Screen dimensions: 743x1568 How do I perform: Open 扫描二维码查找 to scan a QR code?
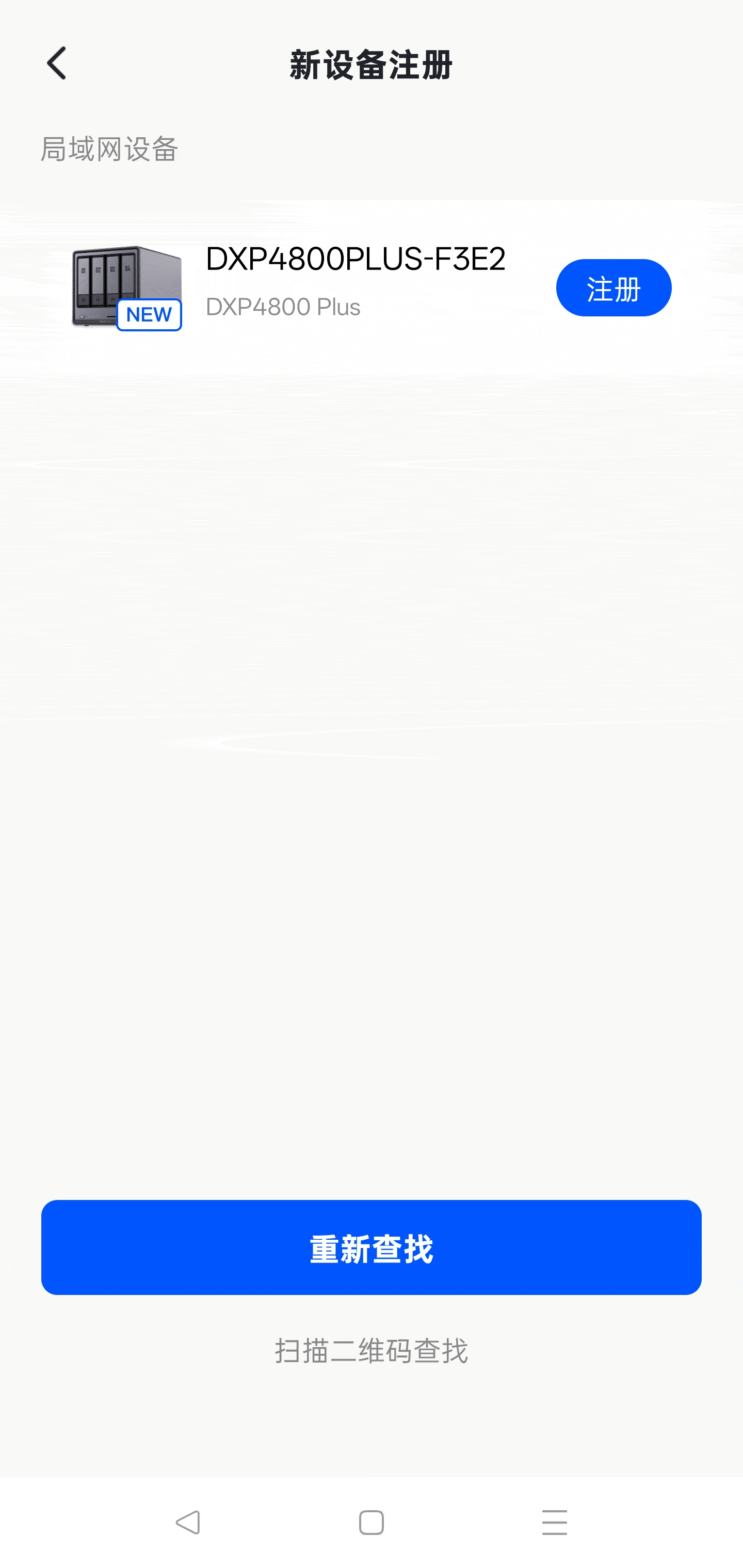(x=371, y=1351)
